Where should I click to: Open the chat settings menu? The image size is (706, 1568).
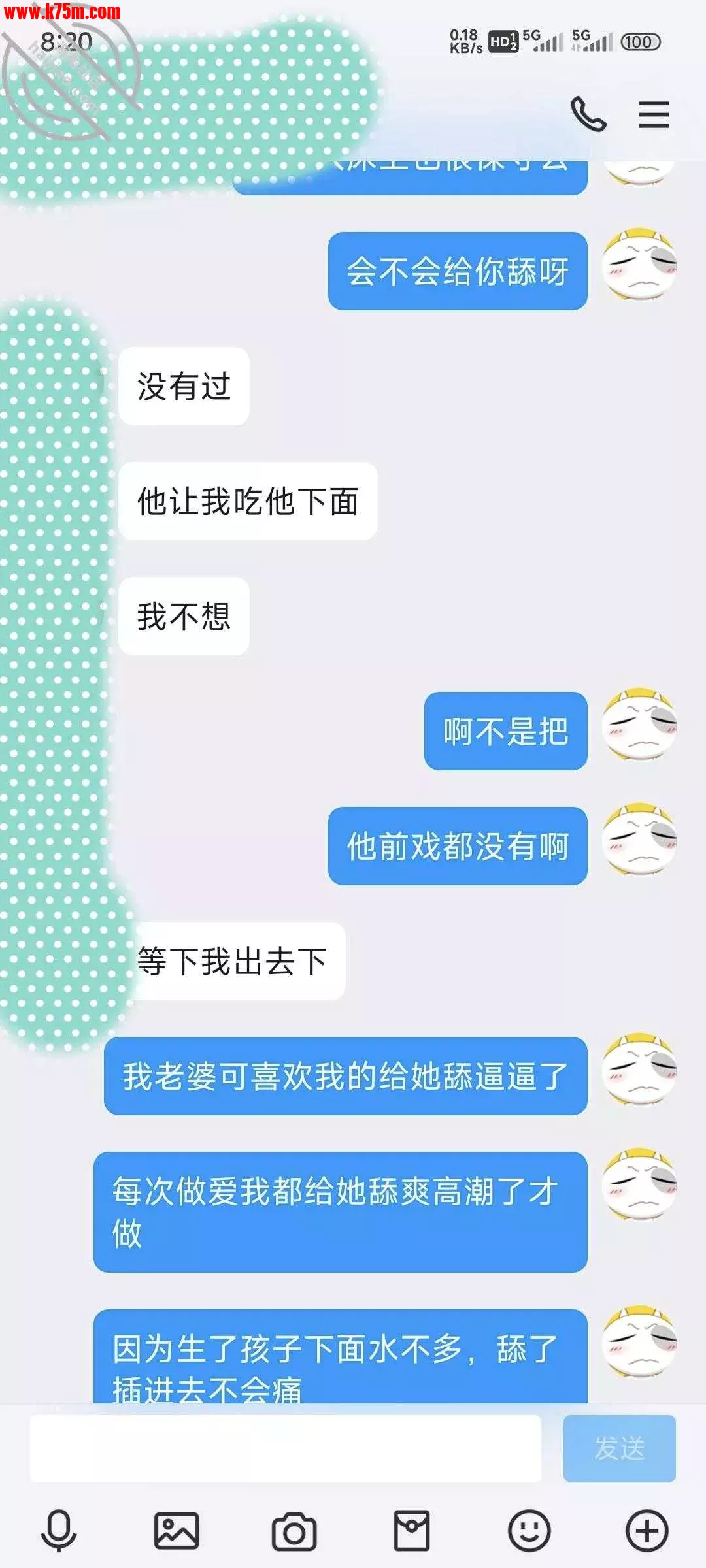654,115
